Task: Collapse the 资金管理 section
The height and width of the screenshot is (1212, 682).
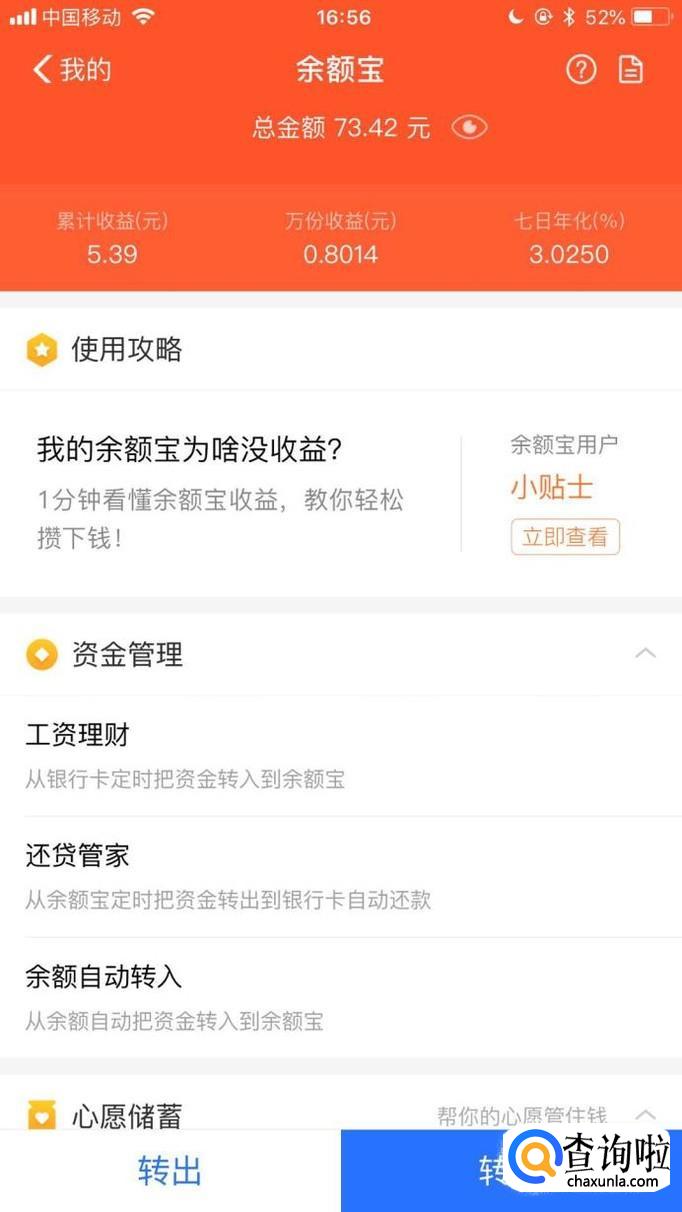Action: (646, 653)
